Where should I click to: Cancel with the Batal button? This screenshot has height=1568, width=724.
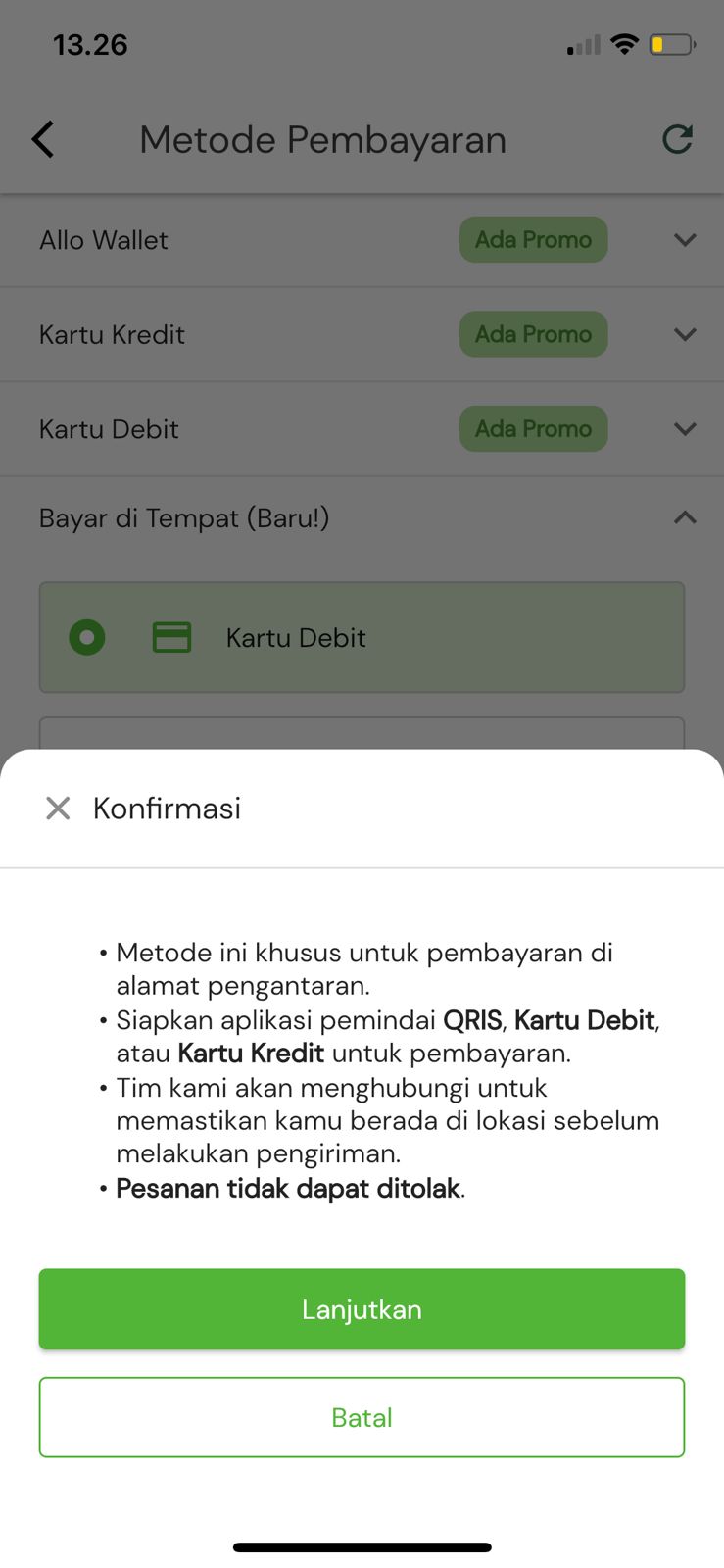pyautogui.click(x=362, y=1417)
